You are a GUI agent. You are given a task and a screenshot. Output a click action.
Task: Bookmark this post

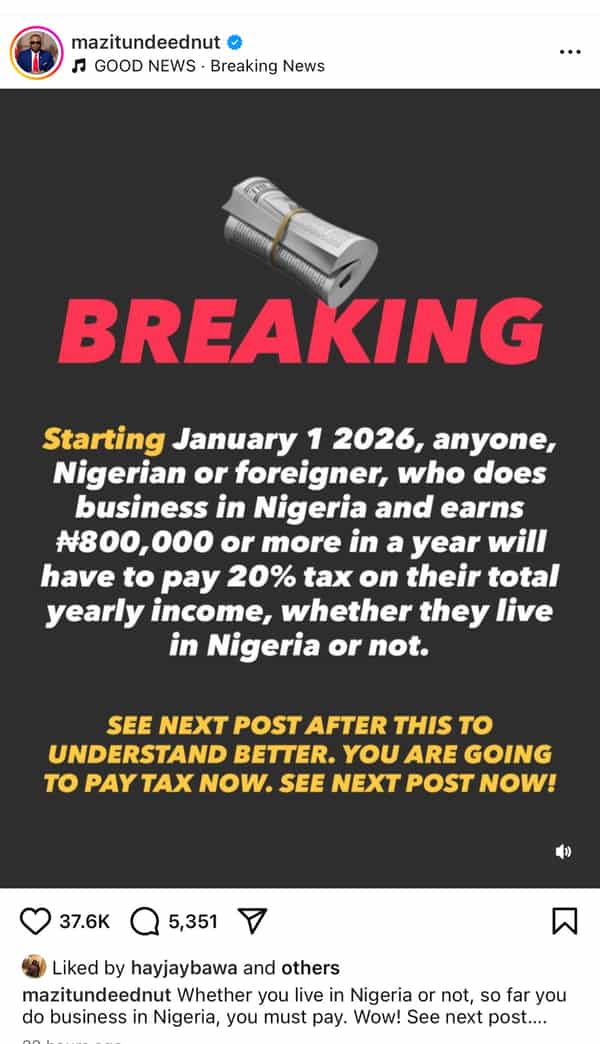click(564, 921)
